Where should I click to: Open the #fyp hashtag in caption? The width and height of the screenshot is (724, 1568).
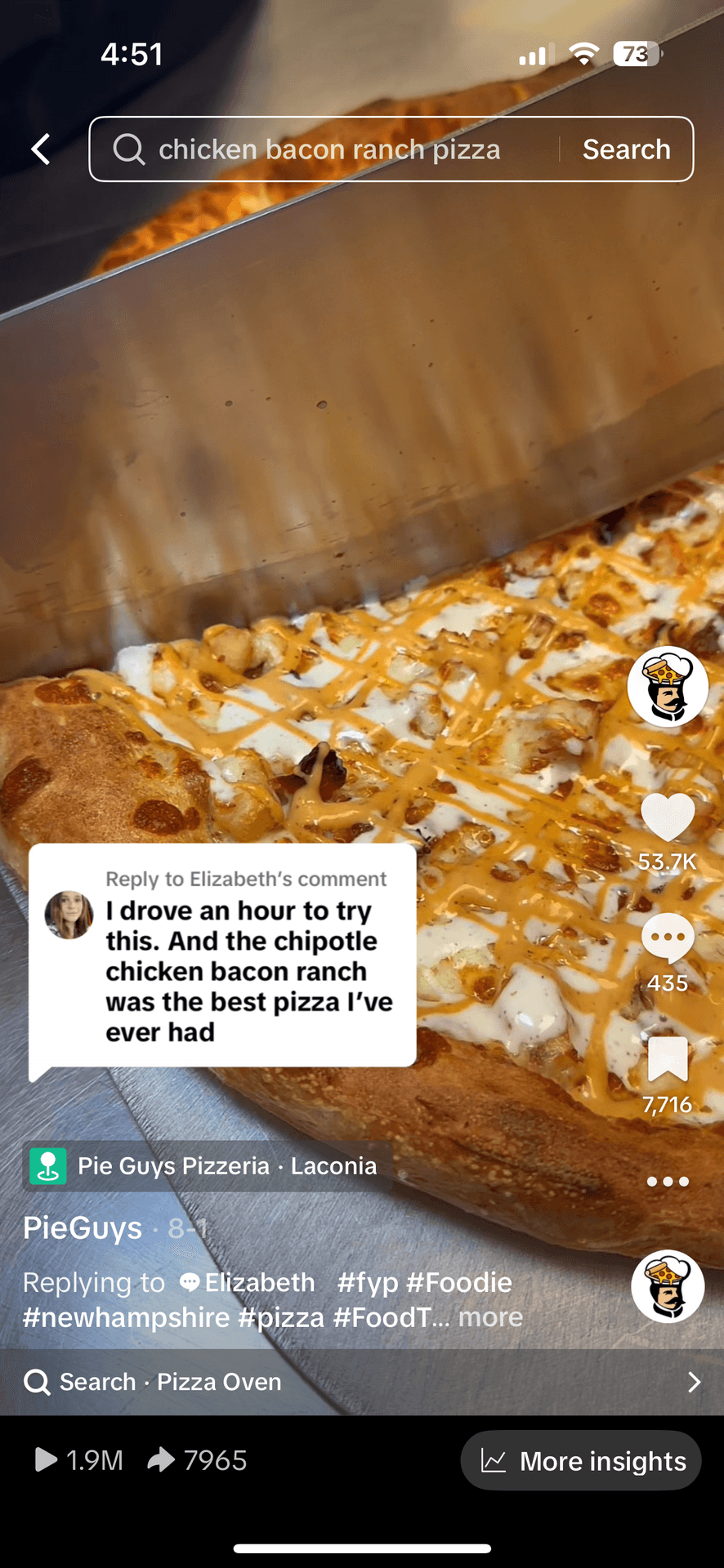click(368, 1282)
